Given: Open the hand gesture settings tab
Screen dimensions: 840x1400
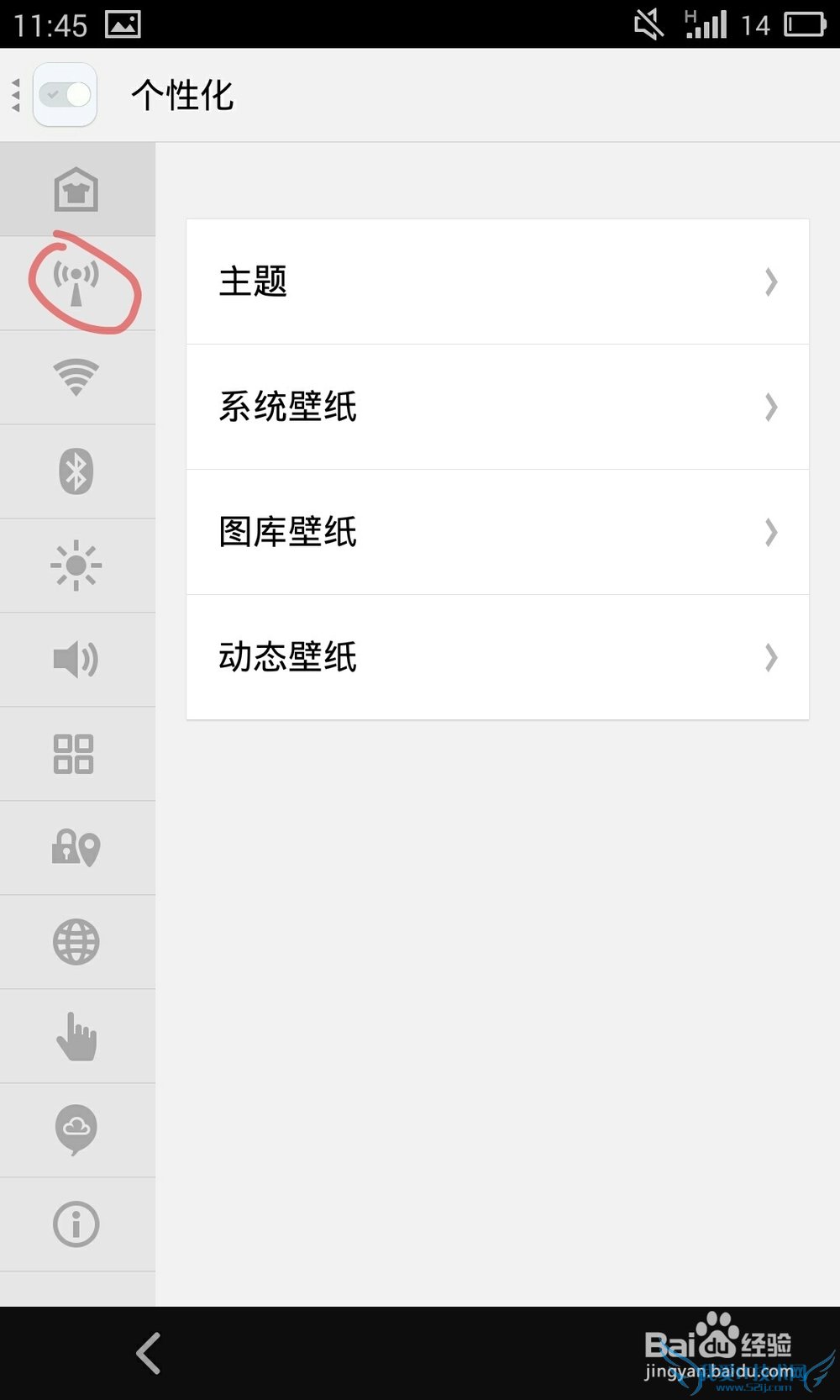Looking at the screenshot, I should (x=76, y=1036).
